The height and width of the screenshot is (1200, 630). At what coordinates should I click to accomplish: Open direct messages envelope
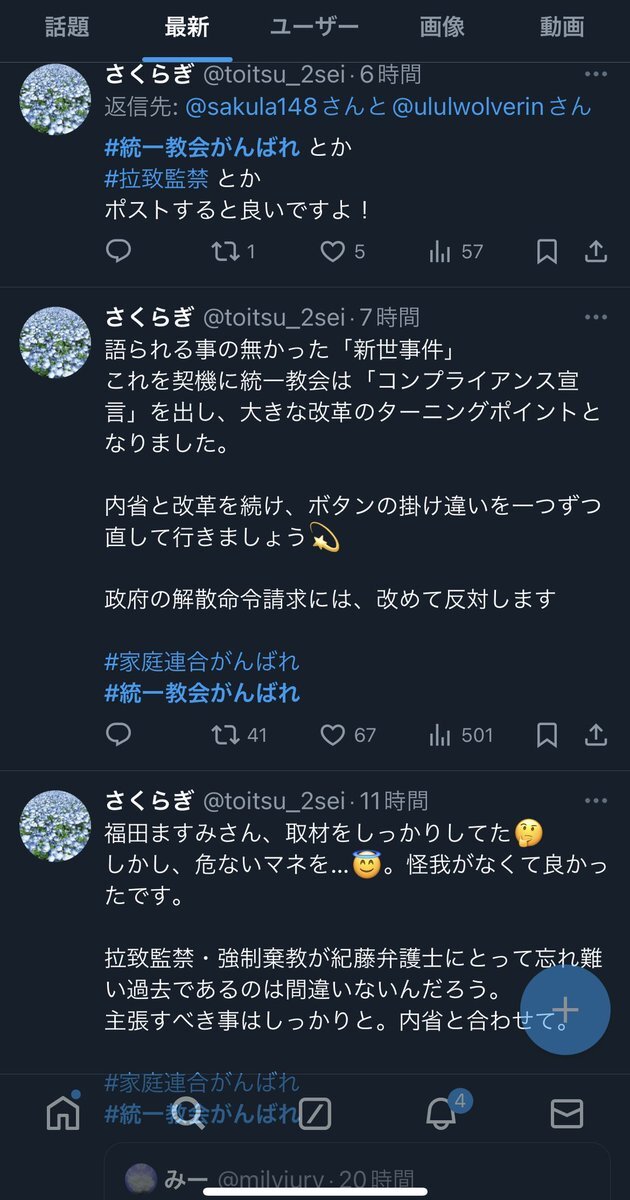click(x=567, y=1113)
